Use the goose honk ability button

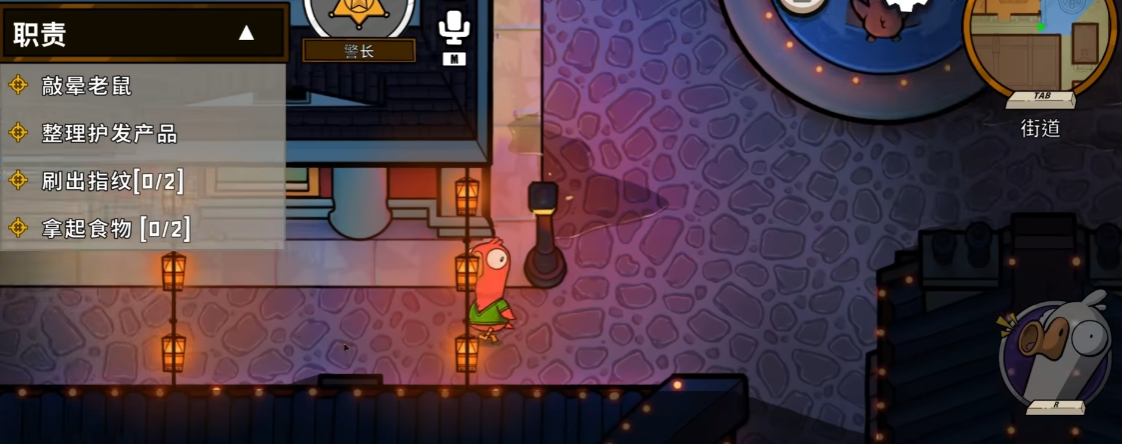1054,351
